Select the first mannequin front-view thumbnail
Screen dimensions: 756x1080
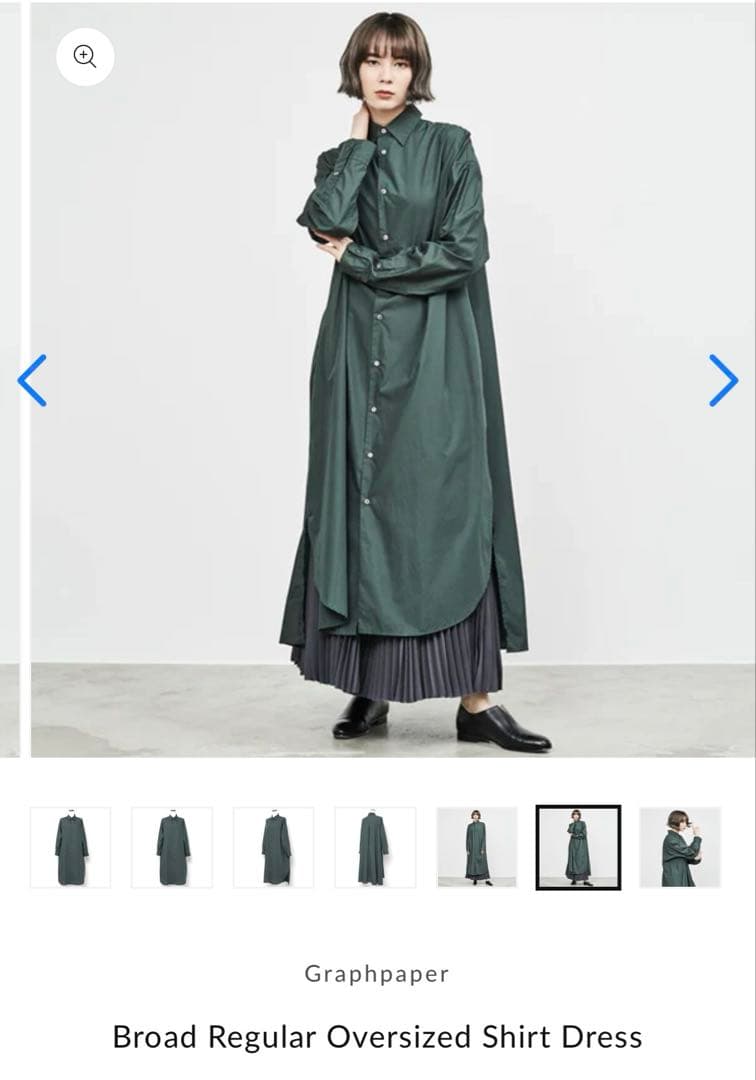[x=68, y=847]
